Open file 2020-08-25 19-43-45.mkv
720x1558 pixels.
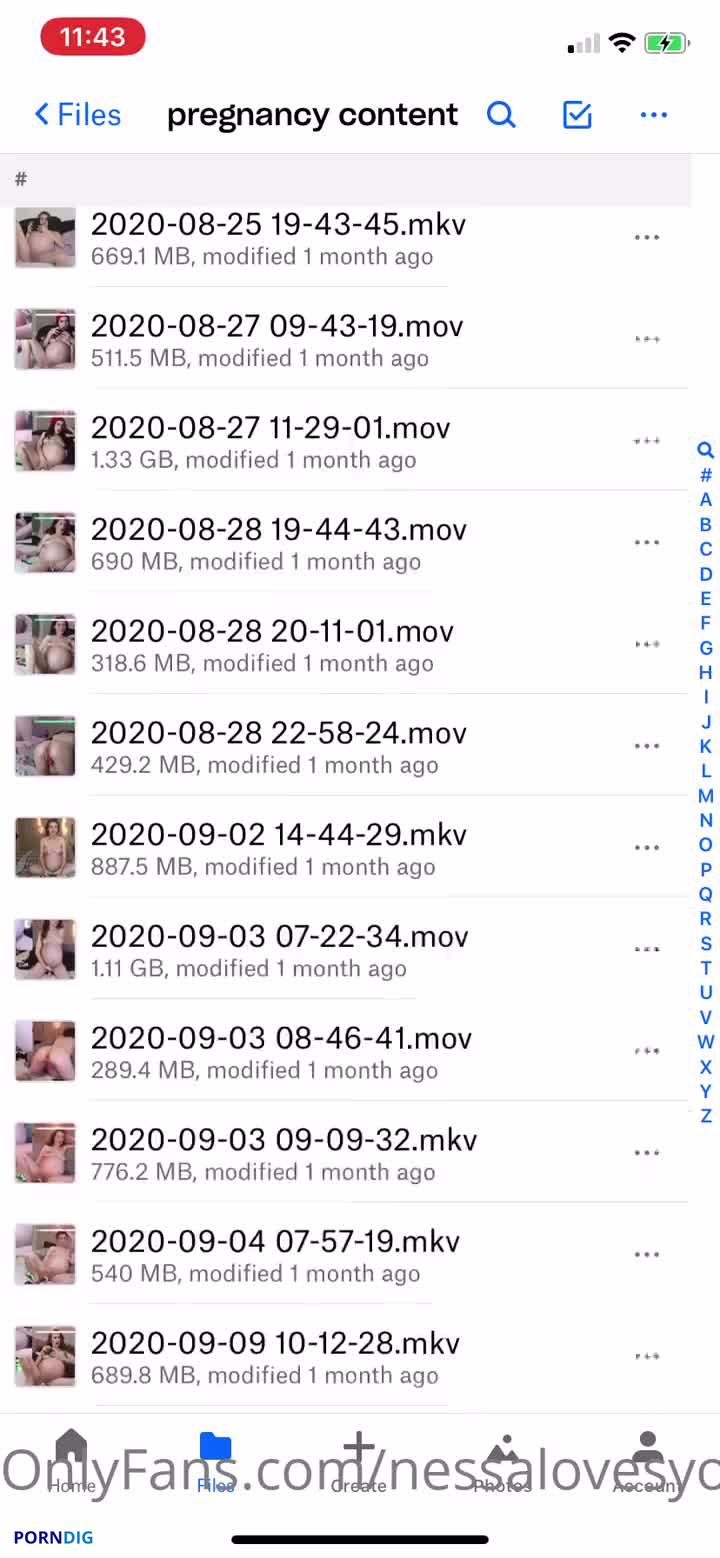(278, 238)
